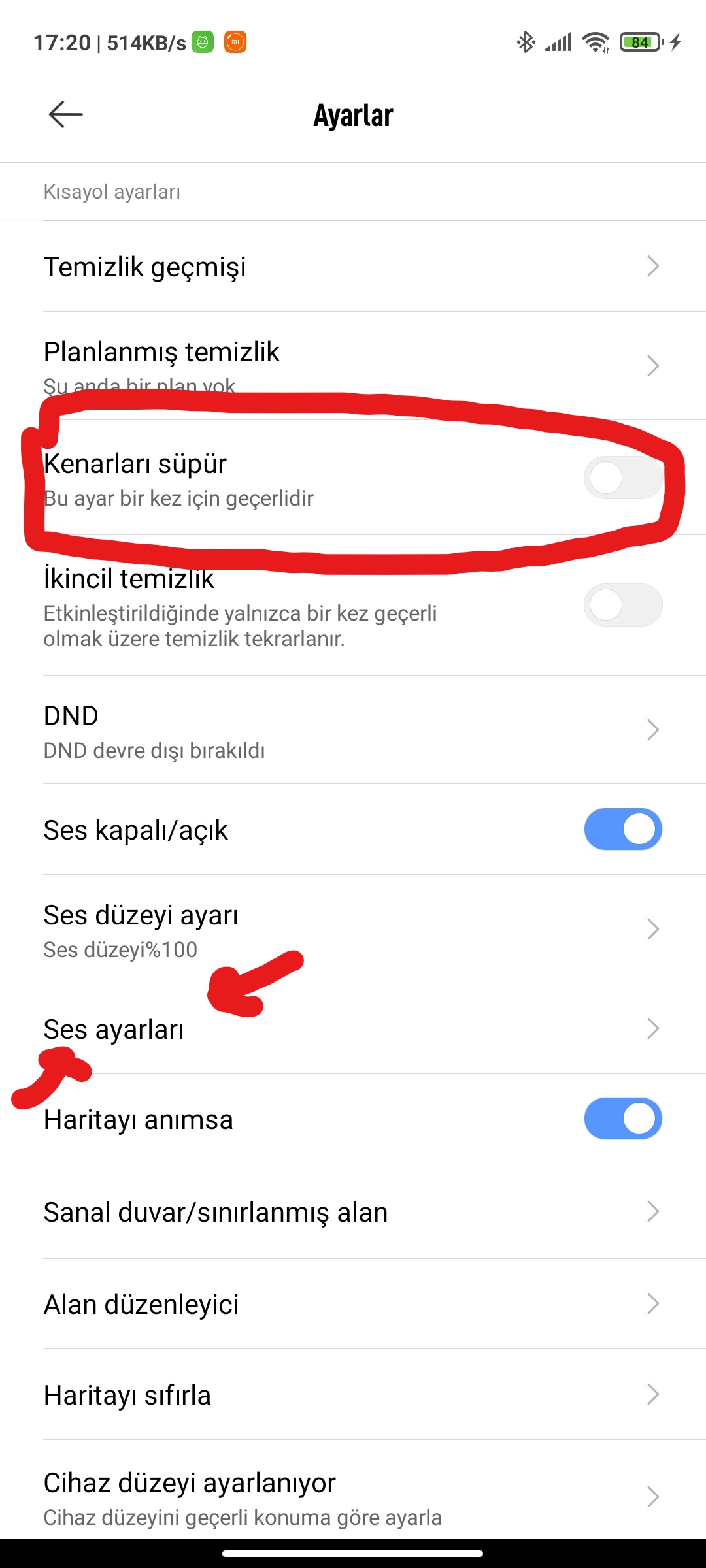The width and height of the screenshot is (706, 1568).
Task: Turn on İkincil temizlik
Action: (x=622, y=605)
